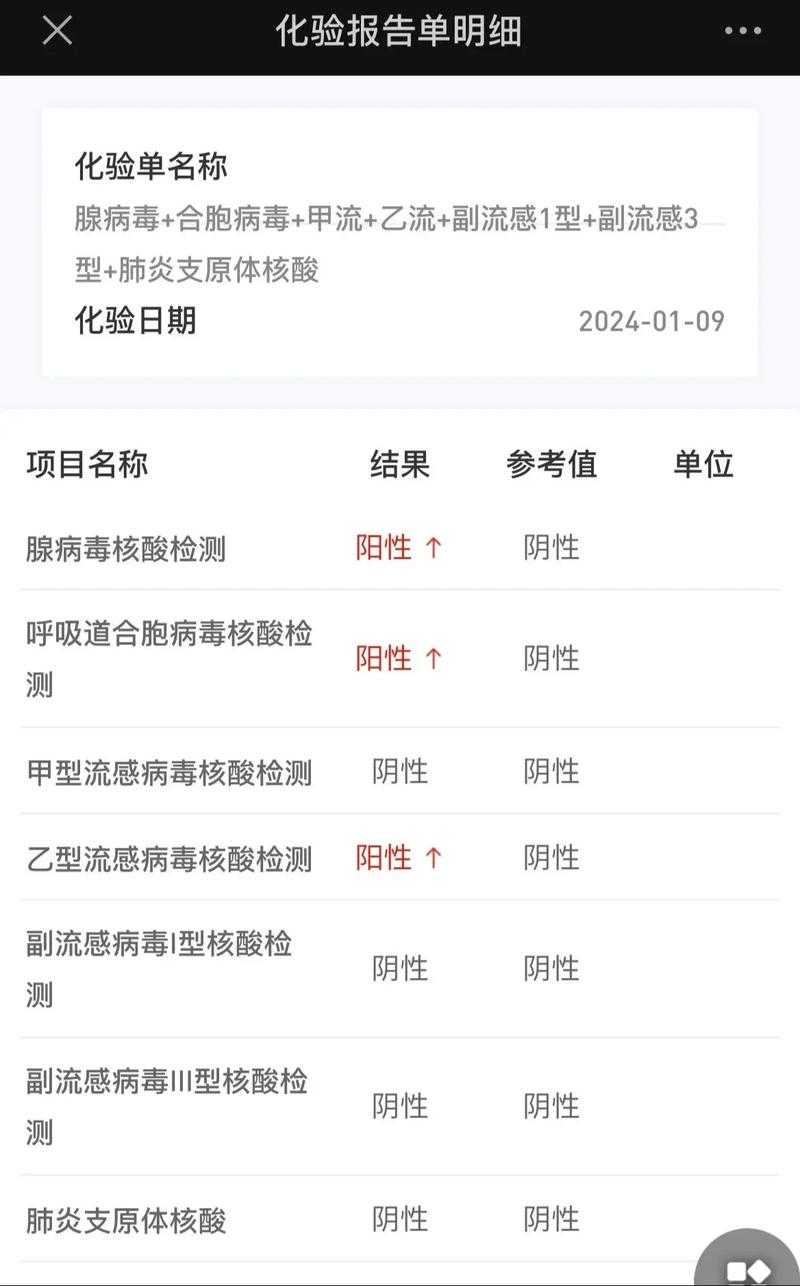The width and height of the screenshot is (800, 1286).
Task: Select the 参考值 column header
Action: [x=552, y=464]
